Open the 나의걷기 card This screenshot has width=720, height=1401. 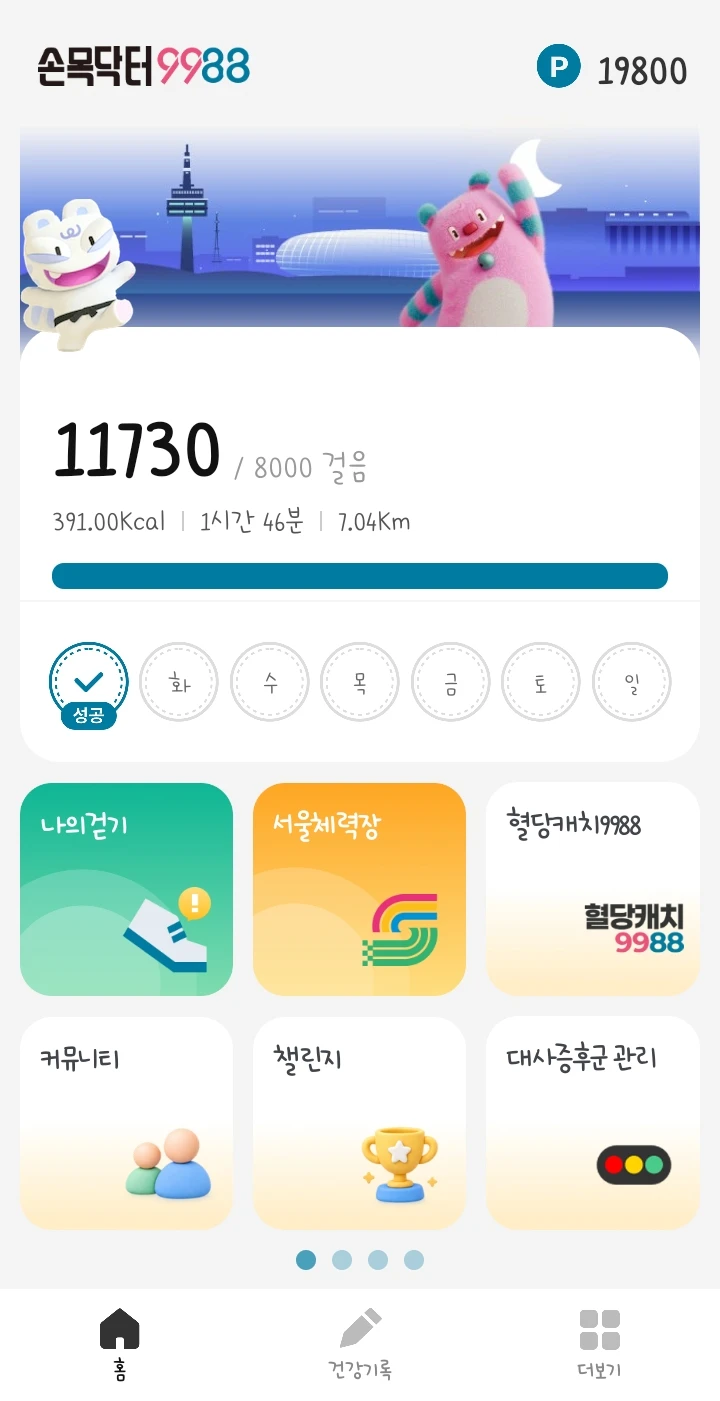click(126, 889)
